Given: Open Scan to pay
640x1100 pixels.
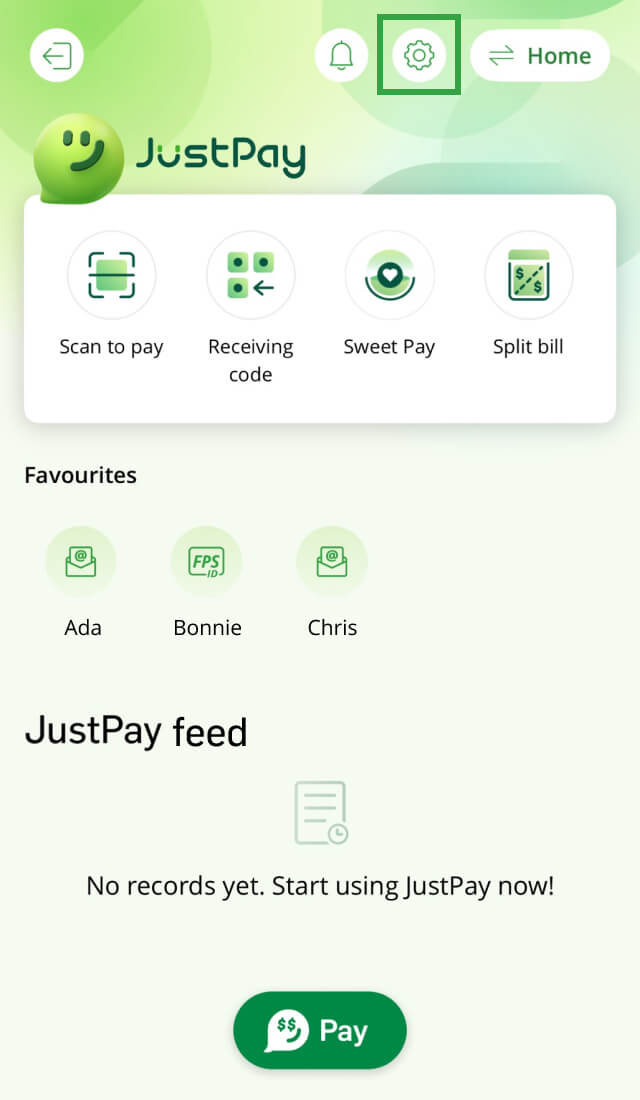Looking at the screenshot, I should tap(111, 276).
